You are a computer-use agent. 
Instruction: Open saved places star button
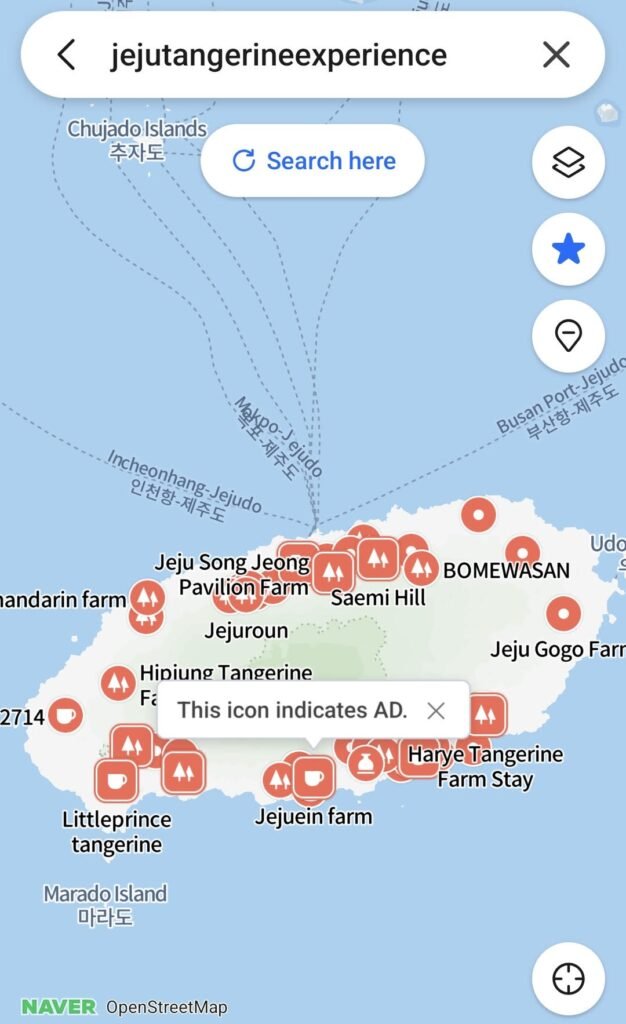568,249
